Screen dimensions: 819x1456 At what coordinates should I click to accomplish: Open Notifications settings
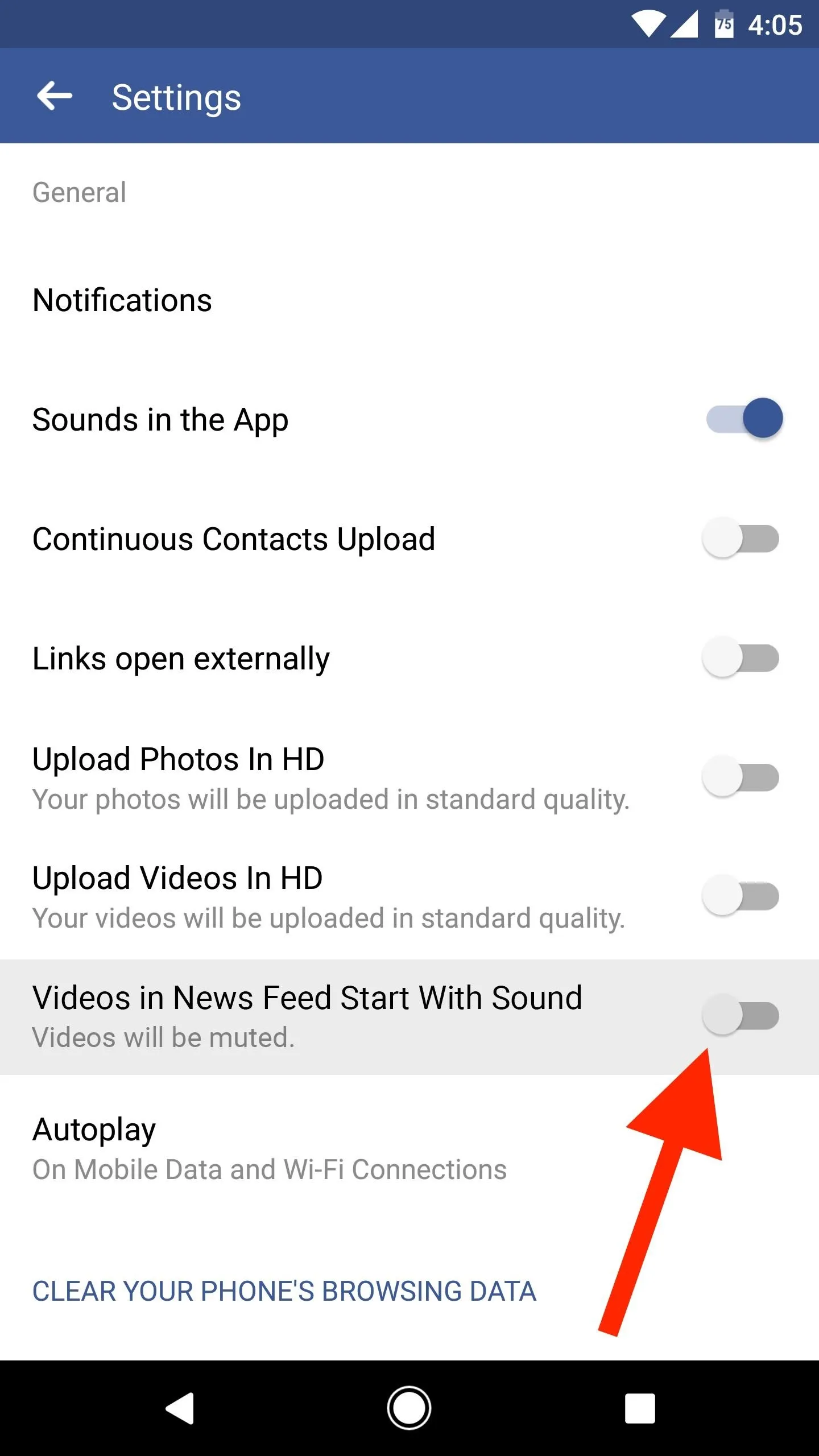pyautogui.click(x=409, y=300)
